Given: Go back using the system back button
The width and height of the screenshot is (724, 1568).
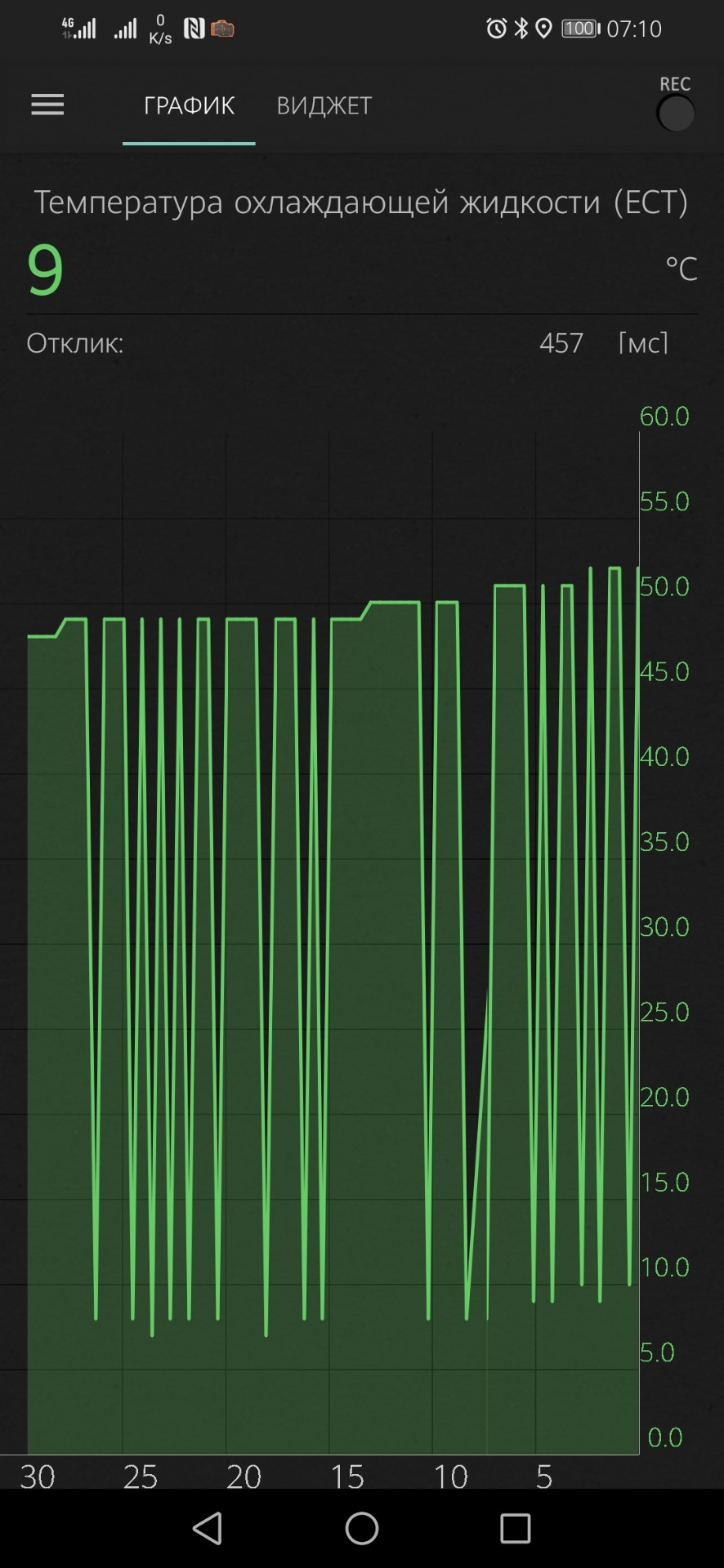Looking at the screenshot, I should [208, 1528].
